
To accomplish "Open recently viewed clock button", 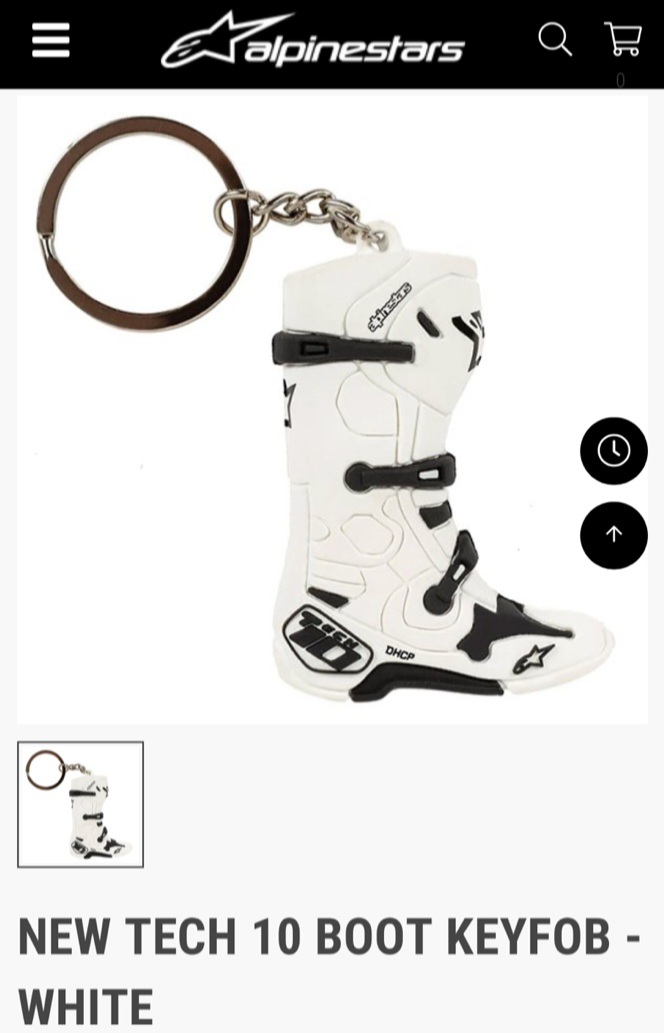I will point(613,451).
